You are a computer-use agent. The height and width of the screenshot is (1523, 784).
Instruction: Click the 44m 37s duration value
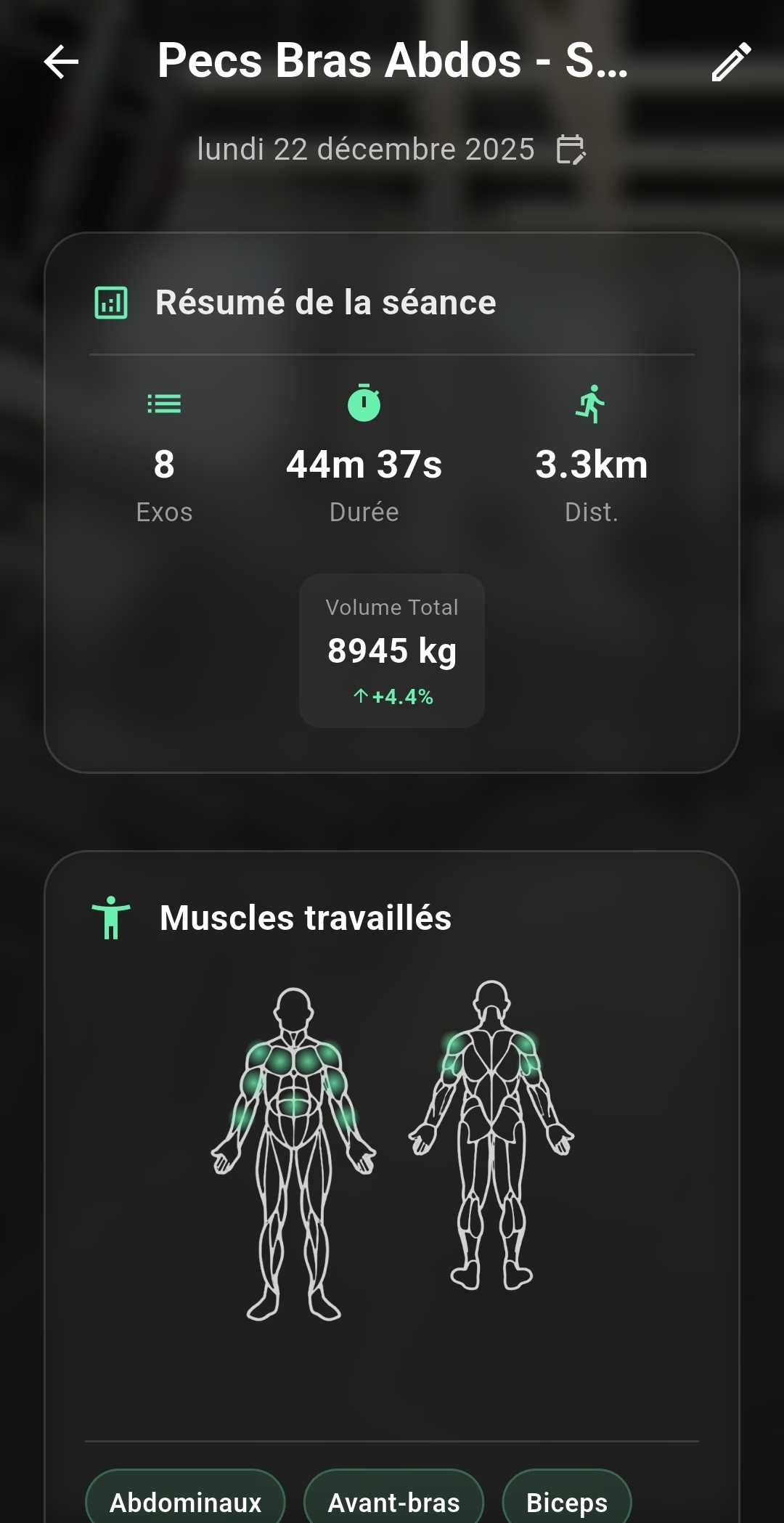364,465
